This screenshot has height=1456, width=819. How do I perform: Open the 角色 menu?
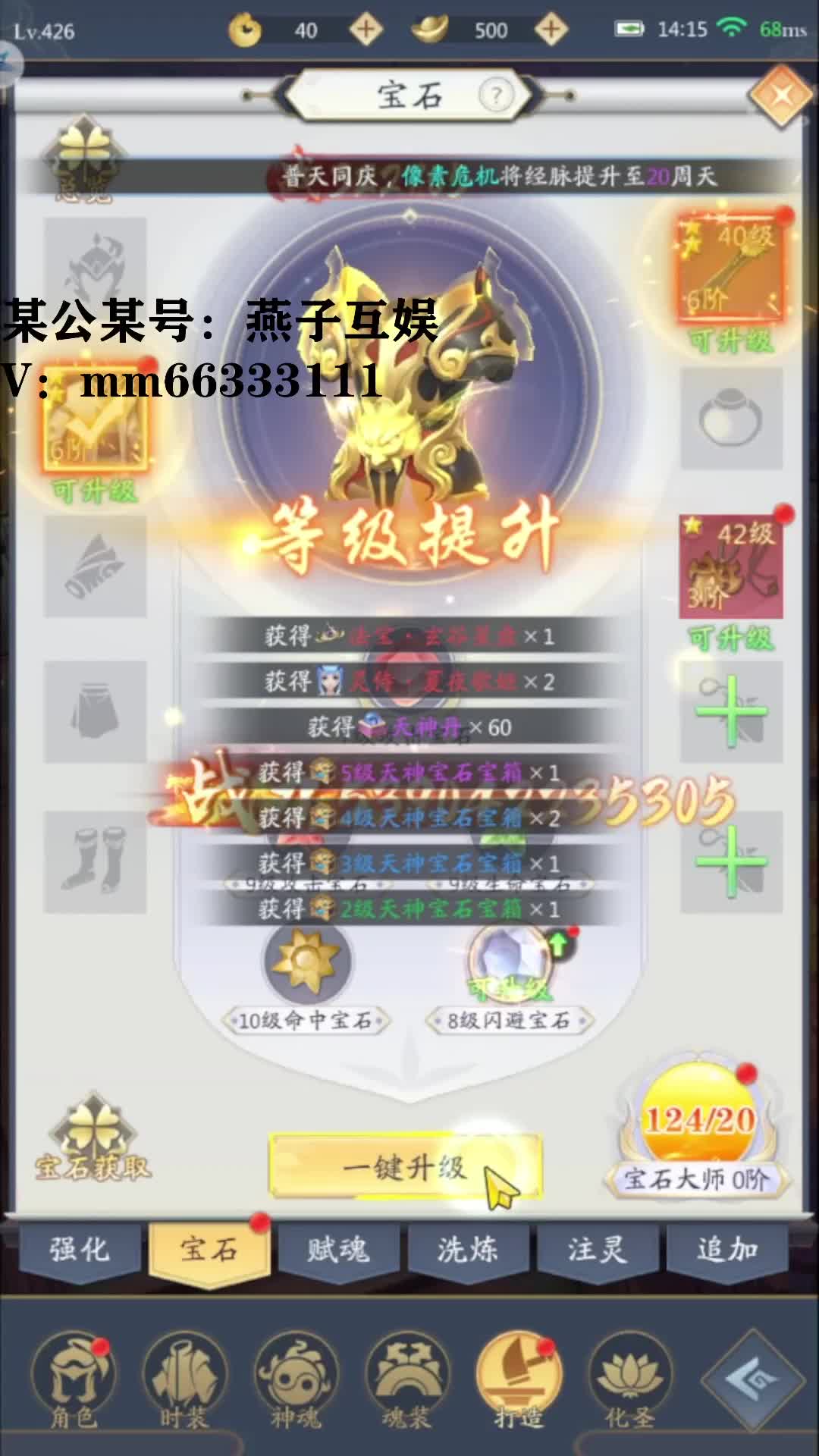click(74, 1382)
